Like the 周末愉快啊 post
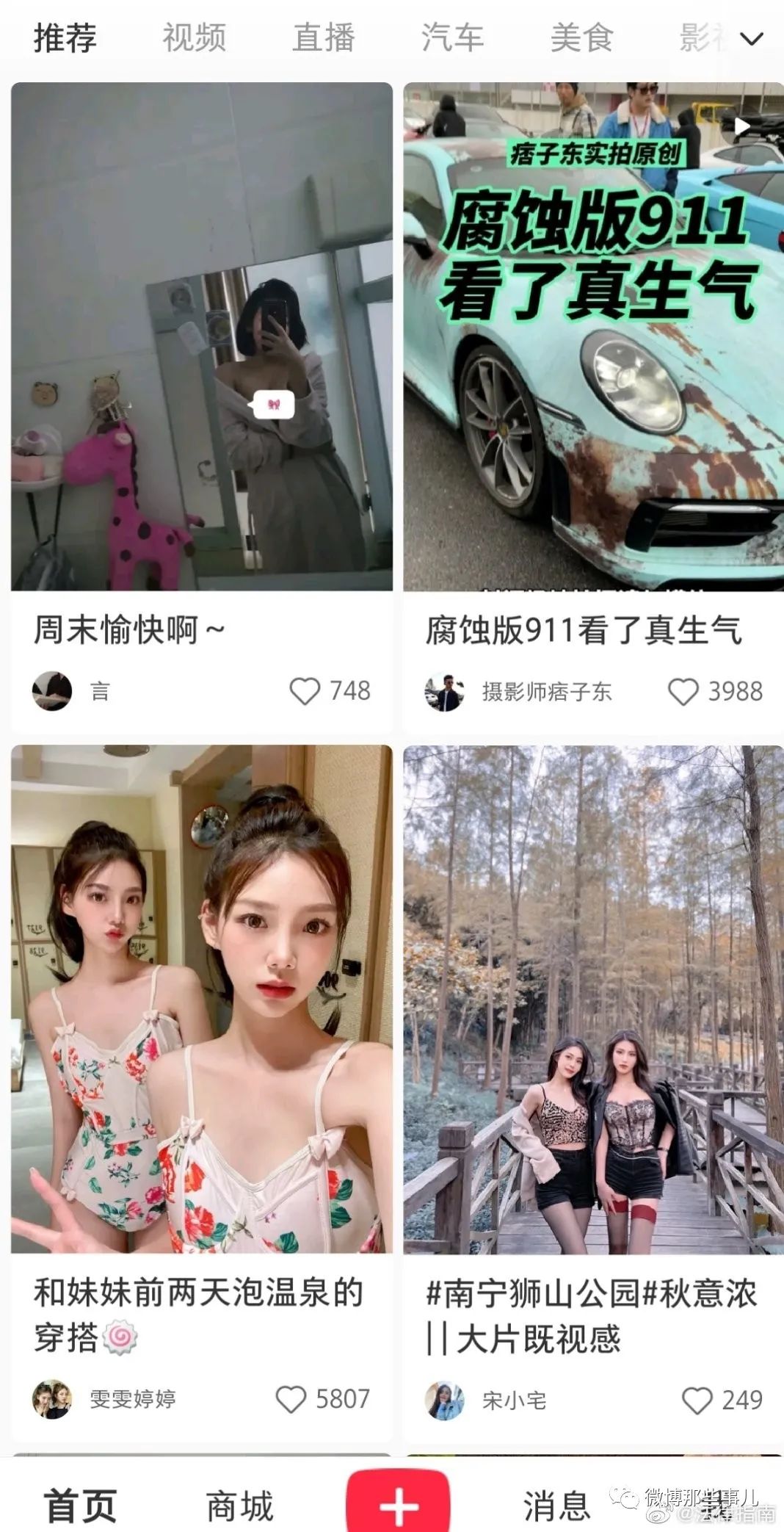Viewport: 784px width, 1532px height. pyautogui.click(x=305, y=691)
